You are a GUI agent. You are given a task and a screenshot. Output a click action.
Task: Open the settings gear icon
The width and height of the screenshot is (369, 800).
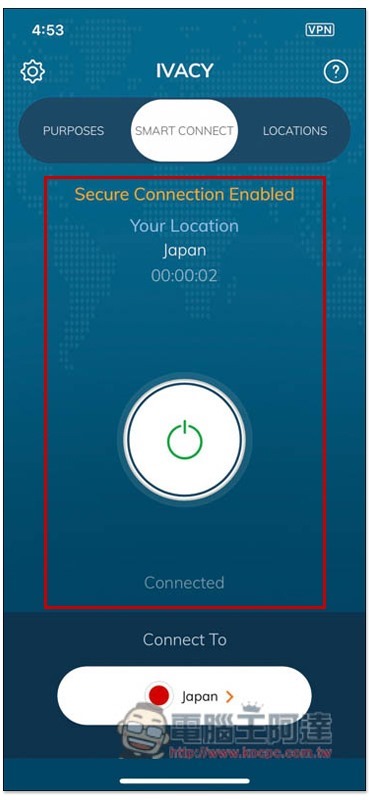(x=33, y=72)
